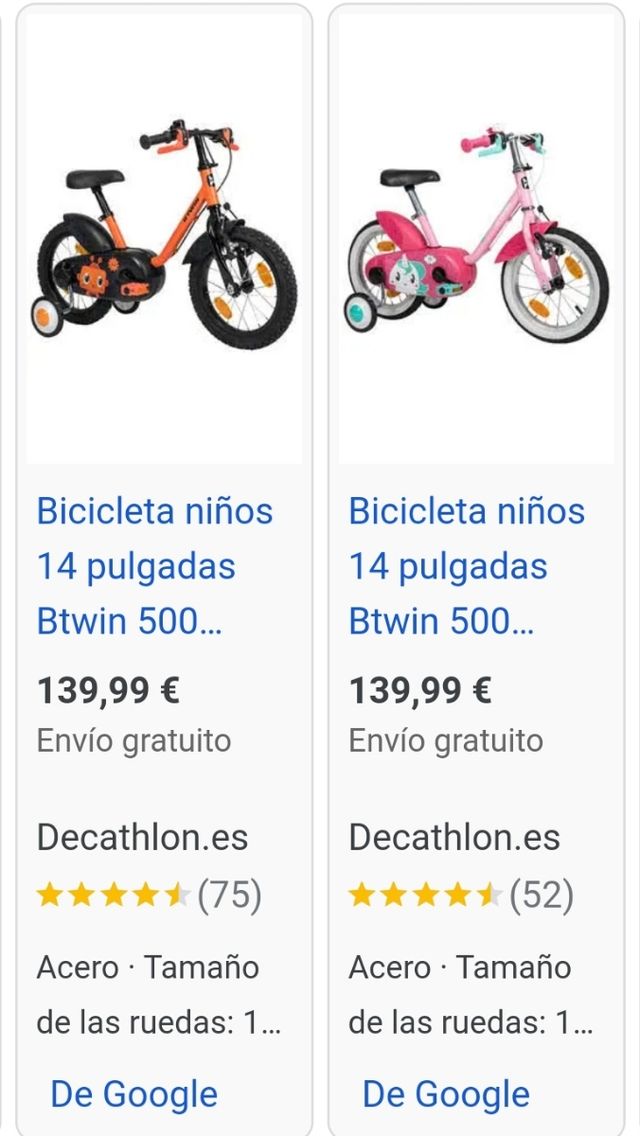
Task: Open the pink unicorn bike product image
Action: pyautogui.click(x=476, y=236)
